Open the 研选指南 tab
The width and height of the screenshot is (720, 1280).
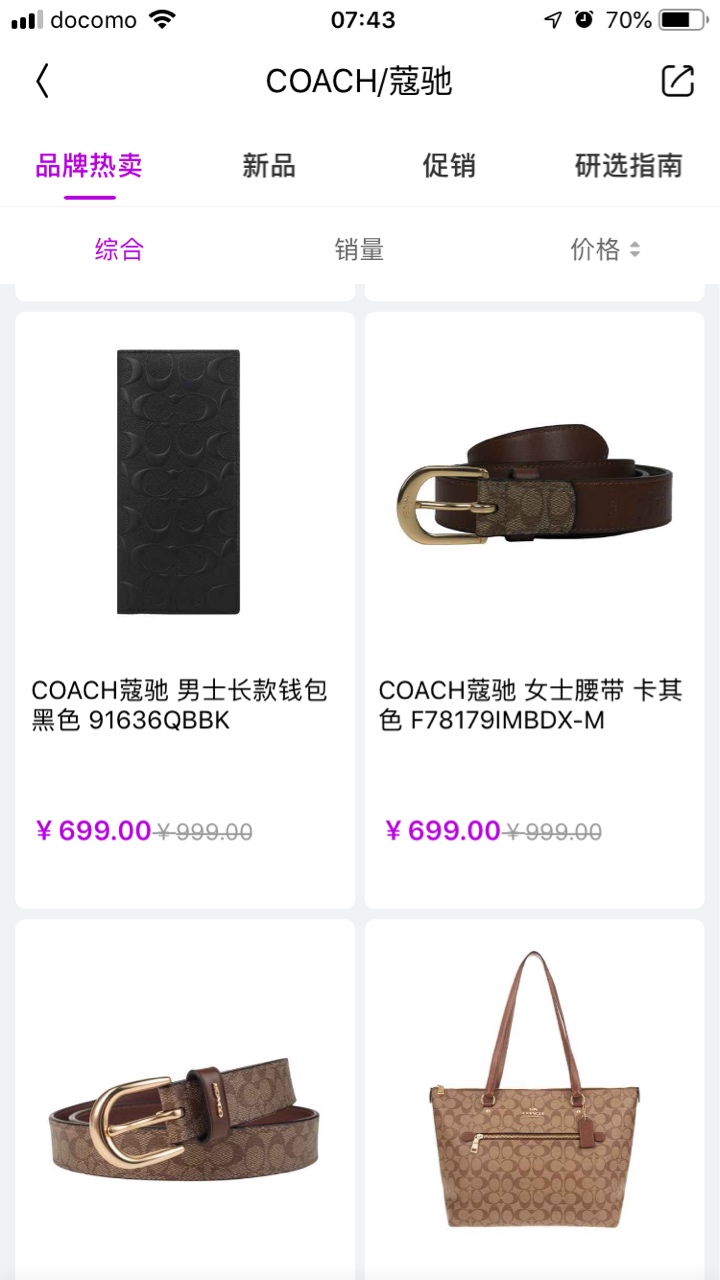point(628,166)
